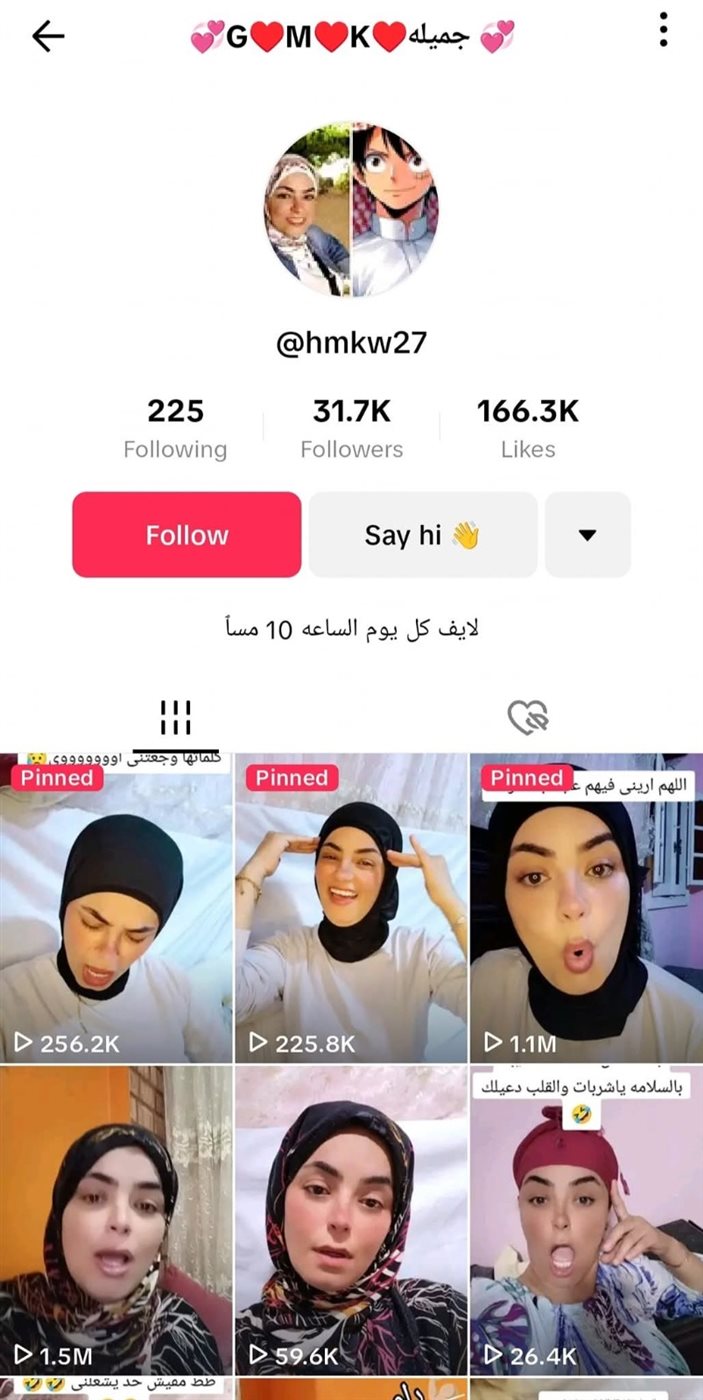This screenshot has height=1400, width=703.
Task: Switch to the videos grid tab
Action: pos(175,716)
